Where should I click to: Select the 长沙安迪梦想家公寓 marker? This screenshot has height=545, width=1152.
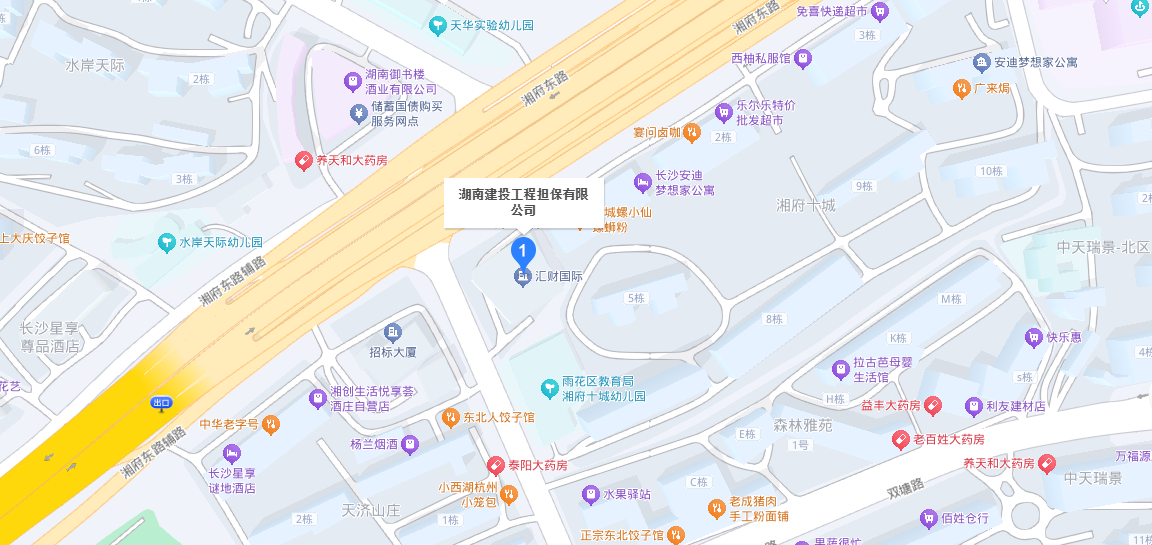tap(642, 182)
